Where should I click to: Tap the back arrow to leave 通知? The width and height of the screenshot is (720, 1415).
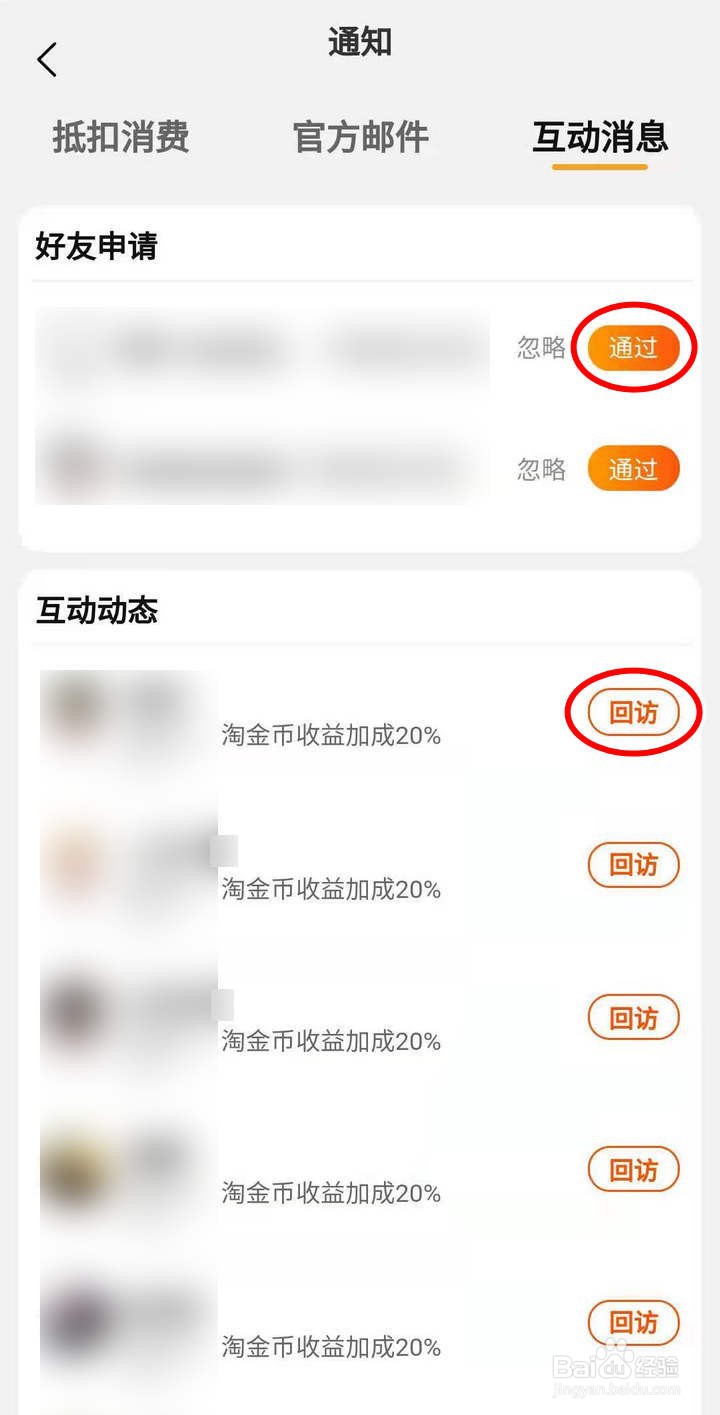[46, 58]
